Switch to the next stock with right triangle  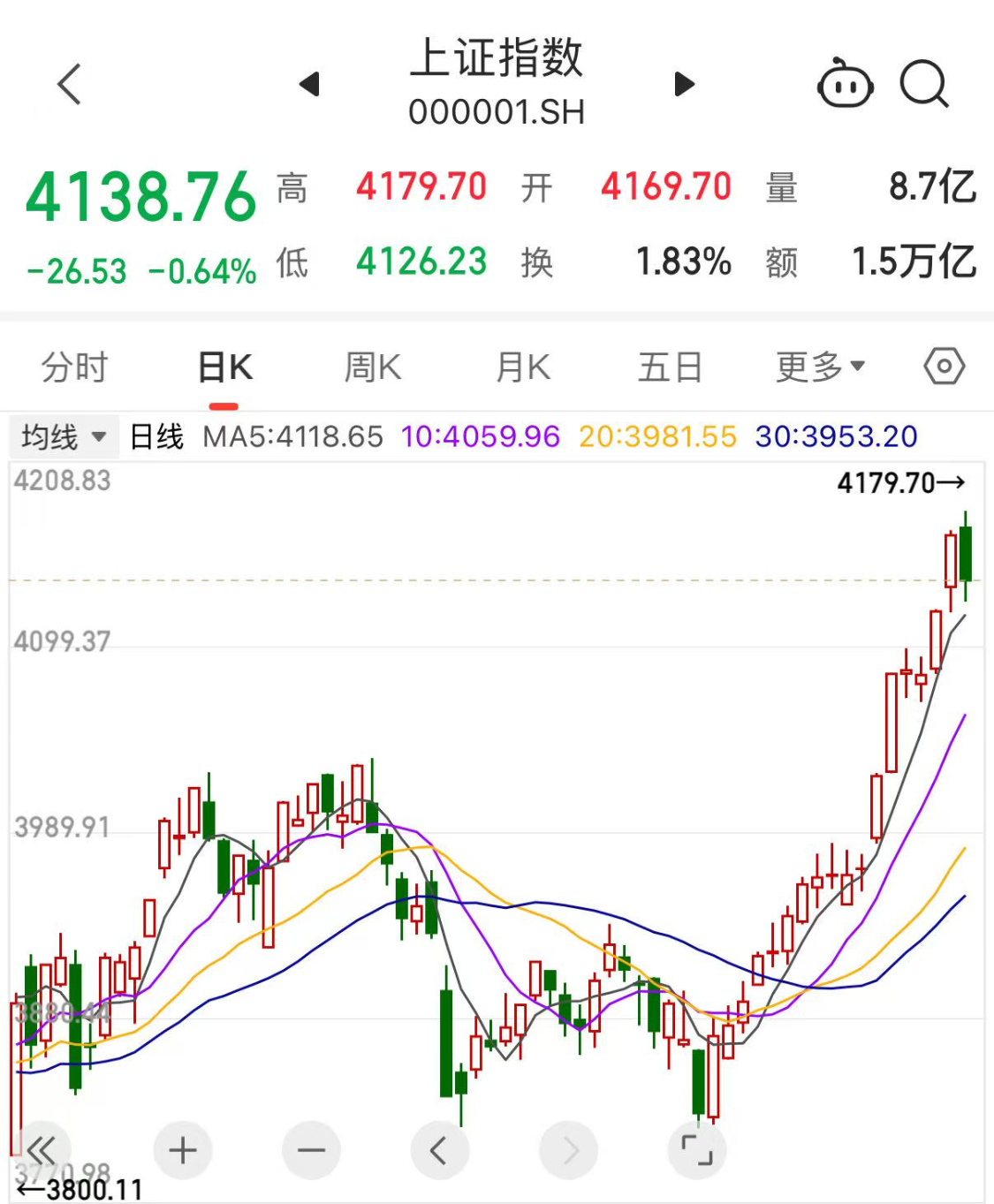coord(684,84)
